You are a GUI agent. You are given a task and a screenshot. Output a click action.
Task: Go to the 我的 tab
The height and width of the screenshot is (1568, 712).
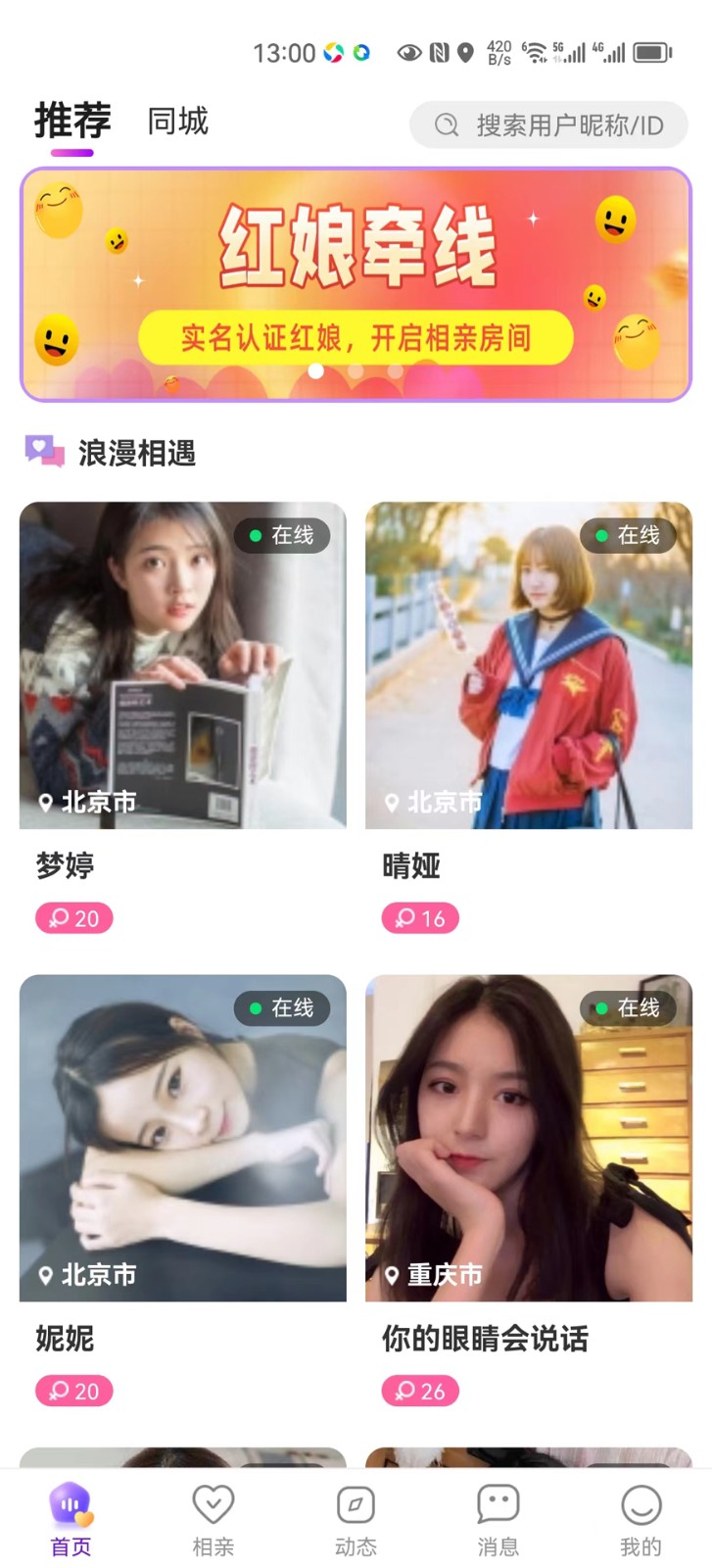click(x=641, y=1519)
